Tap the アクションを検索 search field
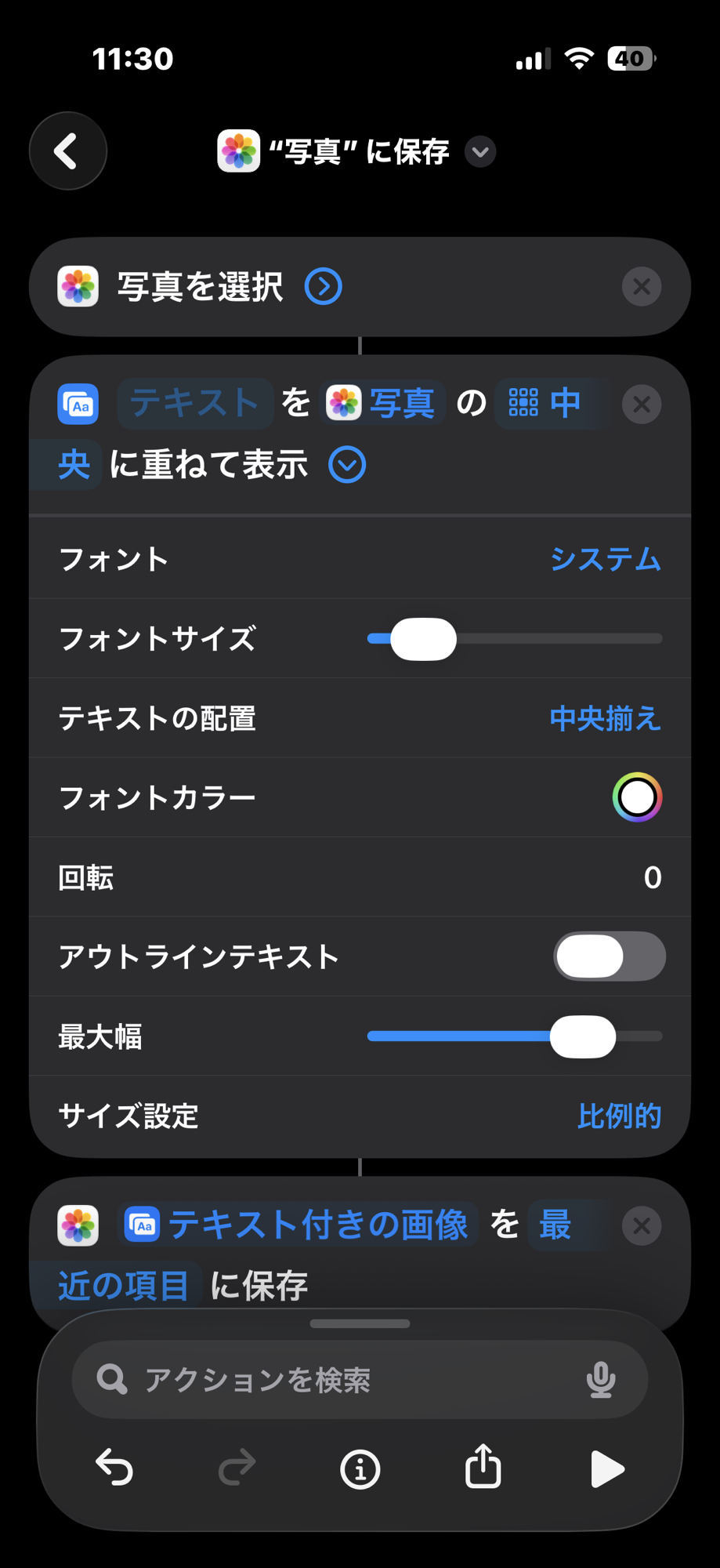Screen dimensions: 720x1568 click(345, 1380)
